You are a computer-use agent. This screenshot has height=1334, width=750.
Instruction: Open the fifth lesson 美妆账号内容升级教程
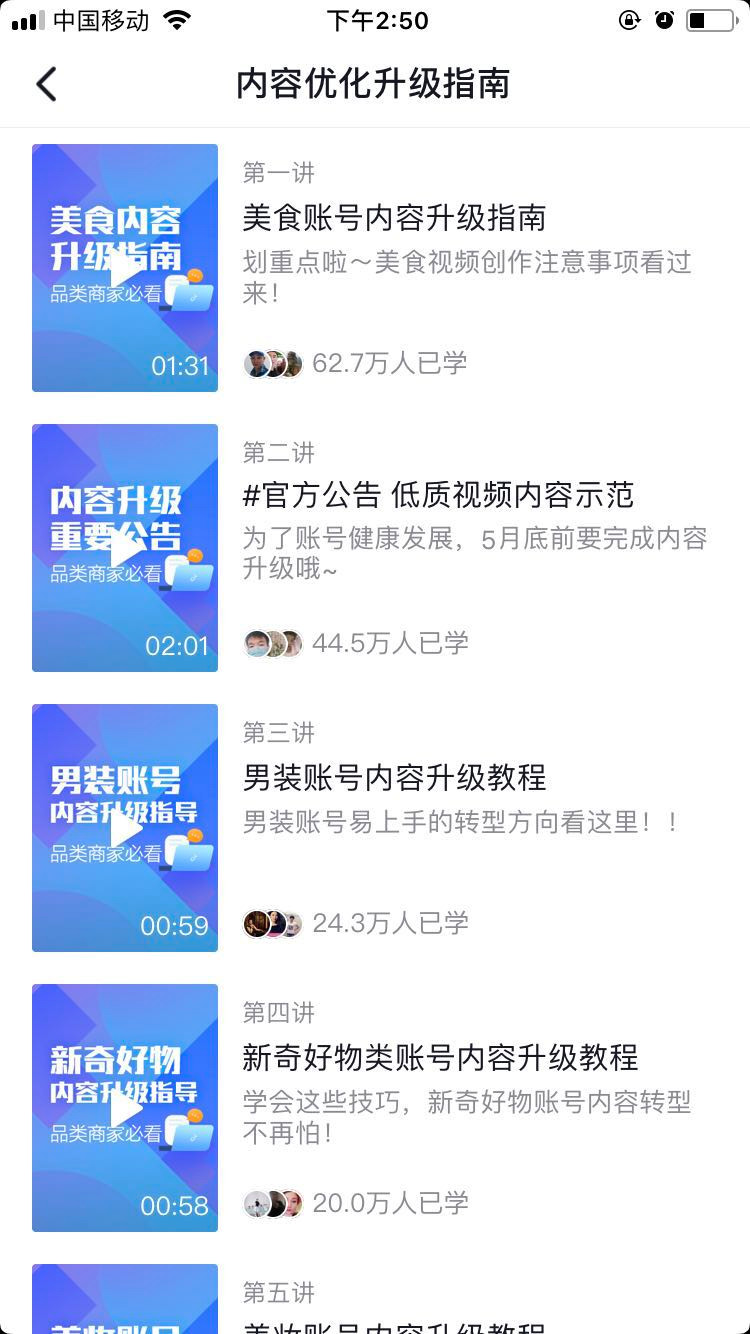394,1322
